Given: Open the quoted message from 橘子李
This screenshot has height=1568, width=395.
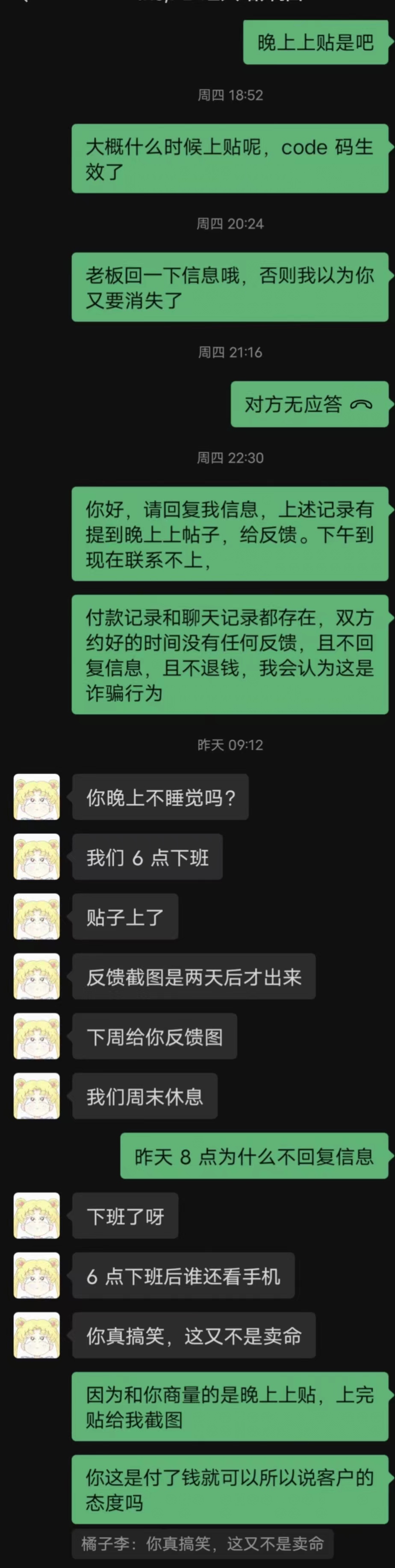Looking at the screenshot, I should tap(202, 1543).
